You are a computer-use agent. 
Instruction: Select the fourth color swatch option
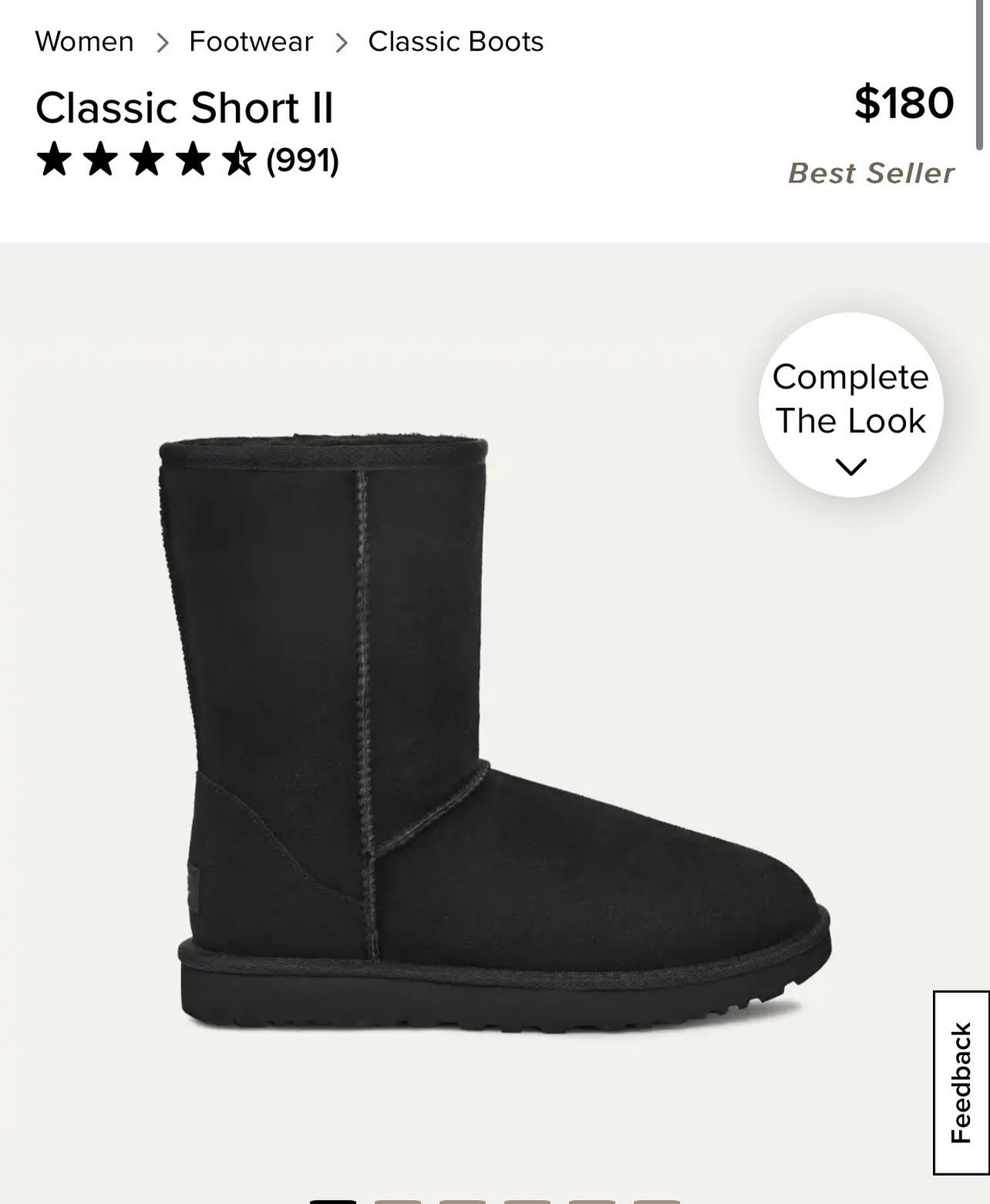529,1199
